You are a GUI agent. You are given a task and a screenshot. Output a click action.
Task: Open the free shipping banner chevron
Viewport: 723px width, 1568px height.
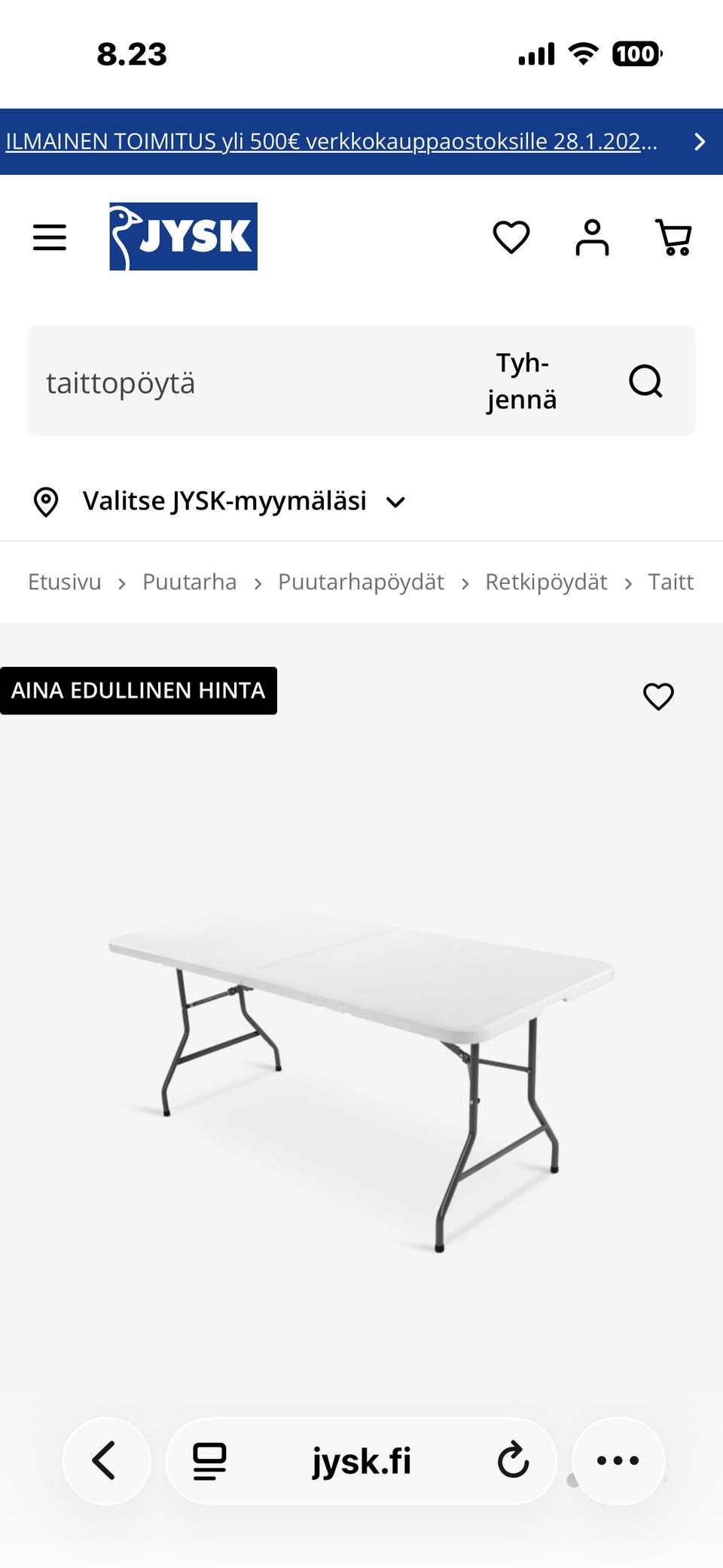pyautogui.click(x=699, y=141)
